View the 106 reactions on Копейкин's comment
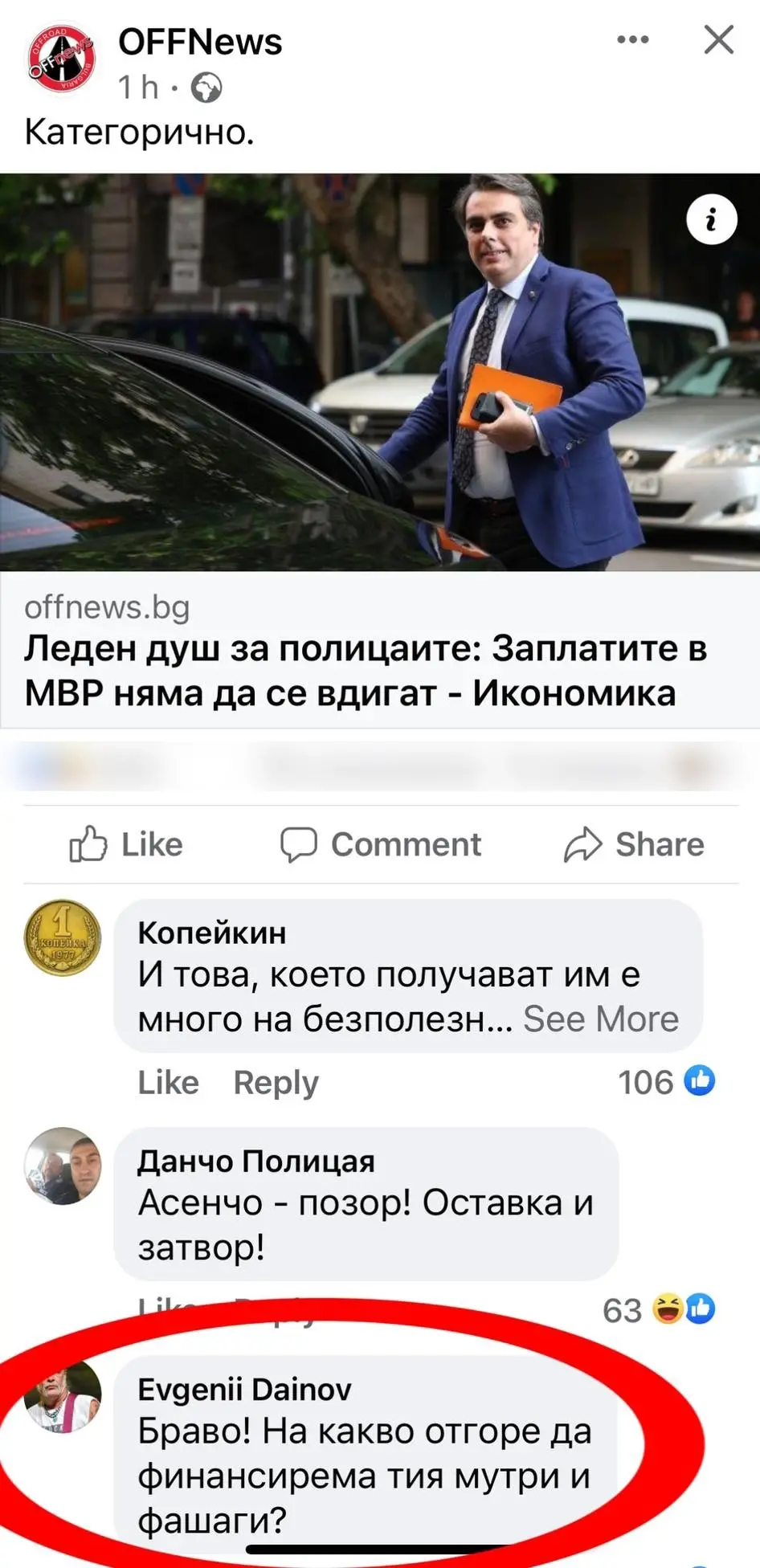The image size is (760, 1568). (666, 1082)
